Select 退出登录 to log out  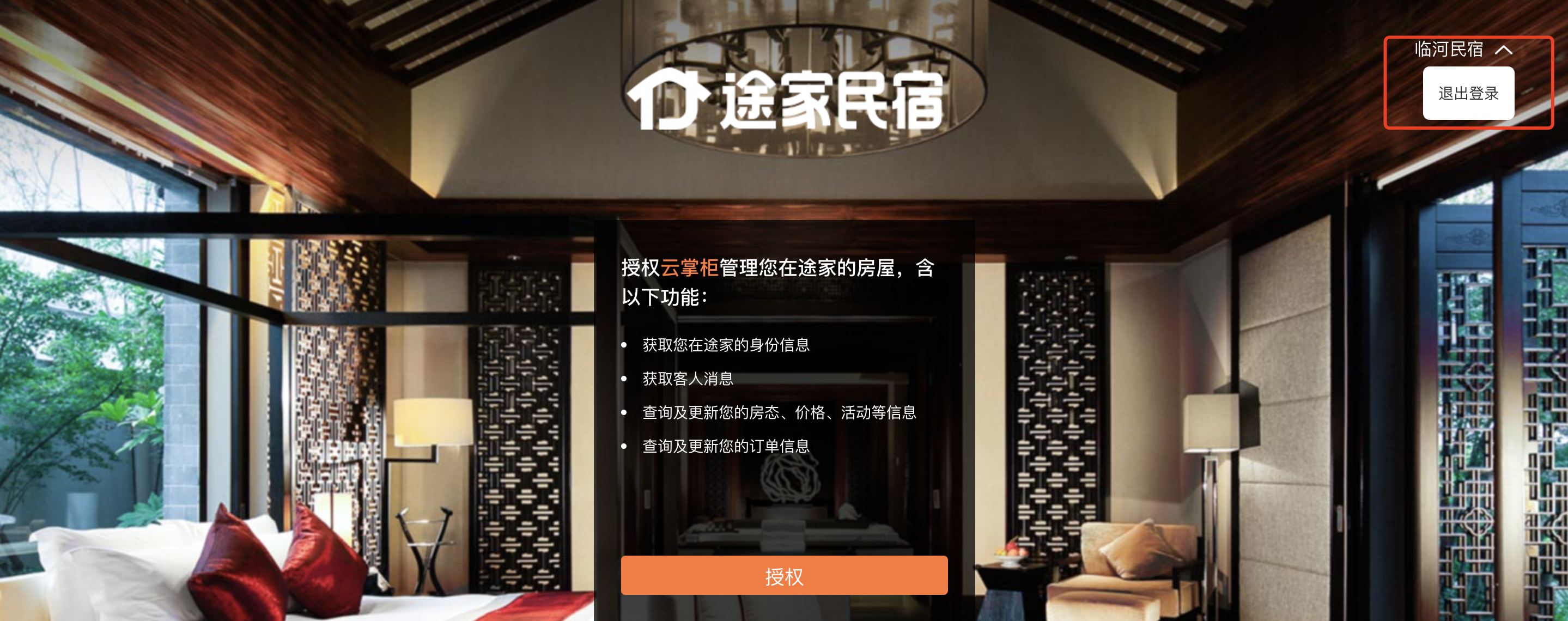(1468, 93)
